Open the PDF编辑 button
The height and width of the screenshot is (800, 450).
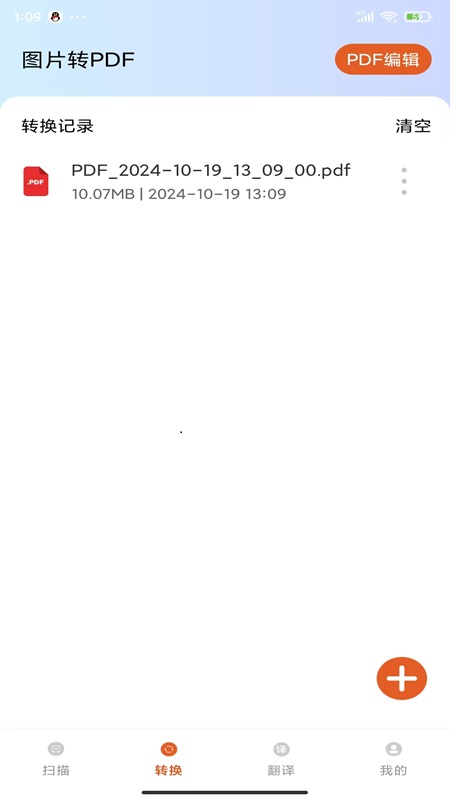383,60
